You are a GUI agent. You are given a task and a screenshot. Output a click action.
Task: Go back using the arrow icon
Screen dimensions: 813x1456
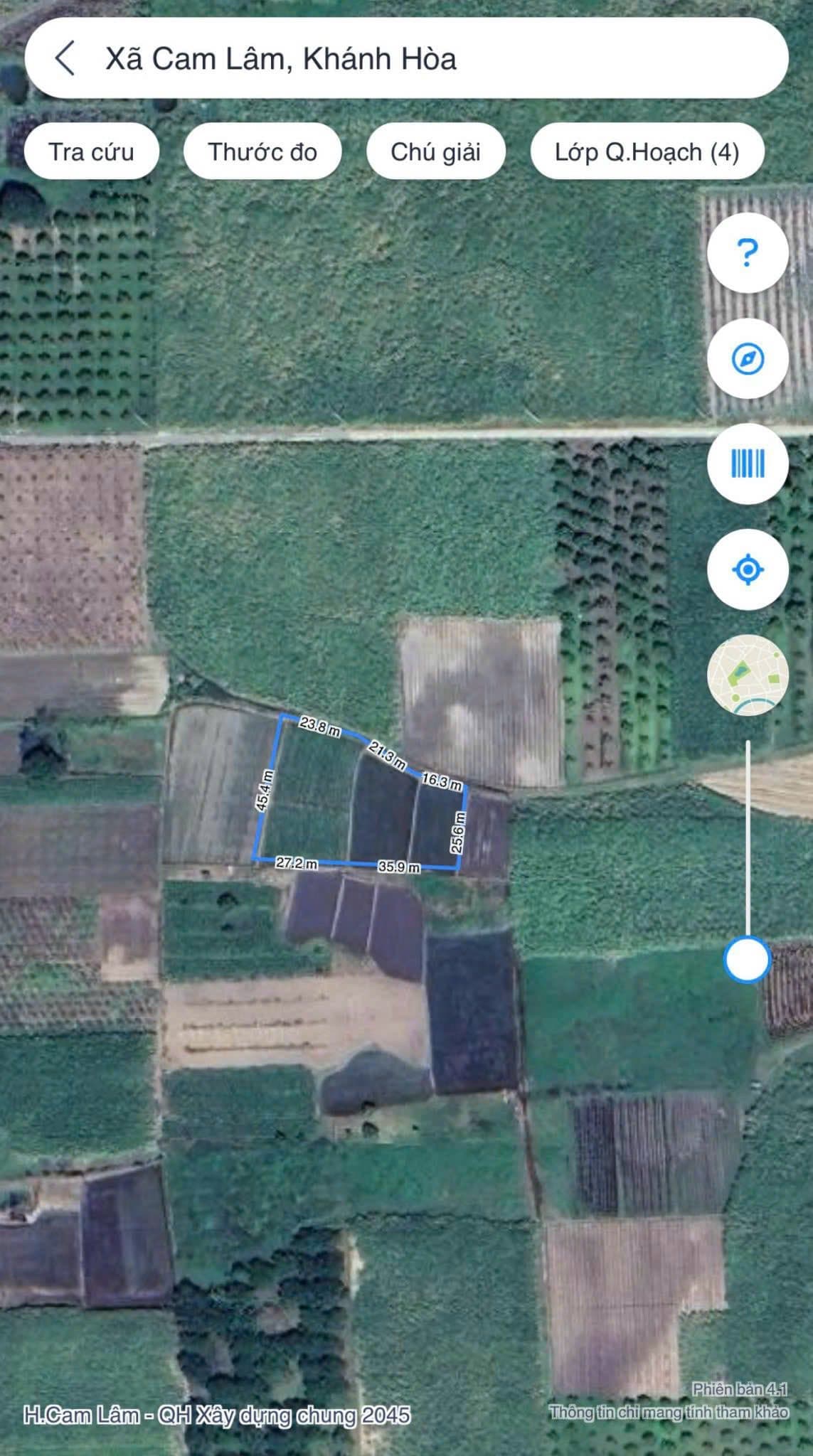pos(64,58)
